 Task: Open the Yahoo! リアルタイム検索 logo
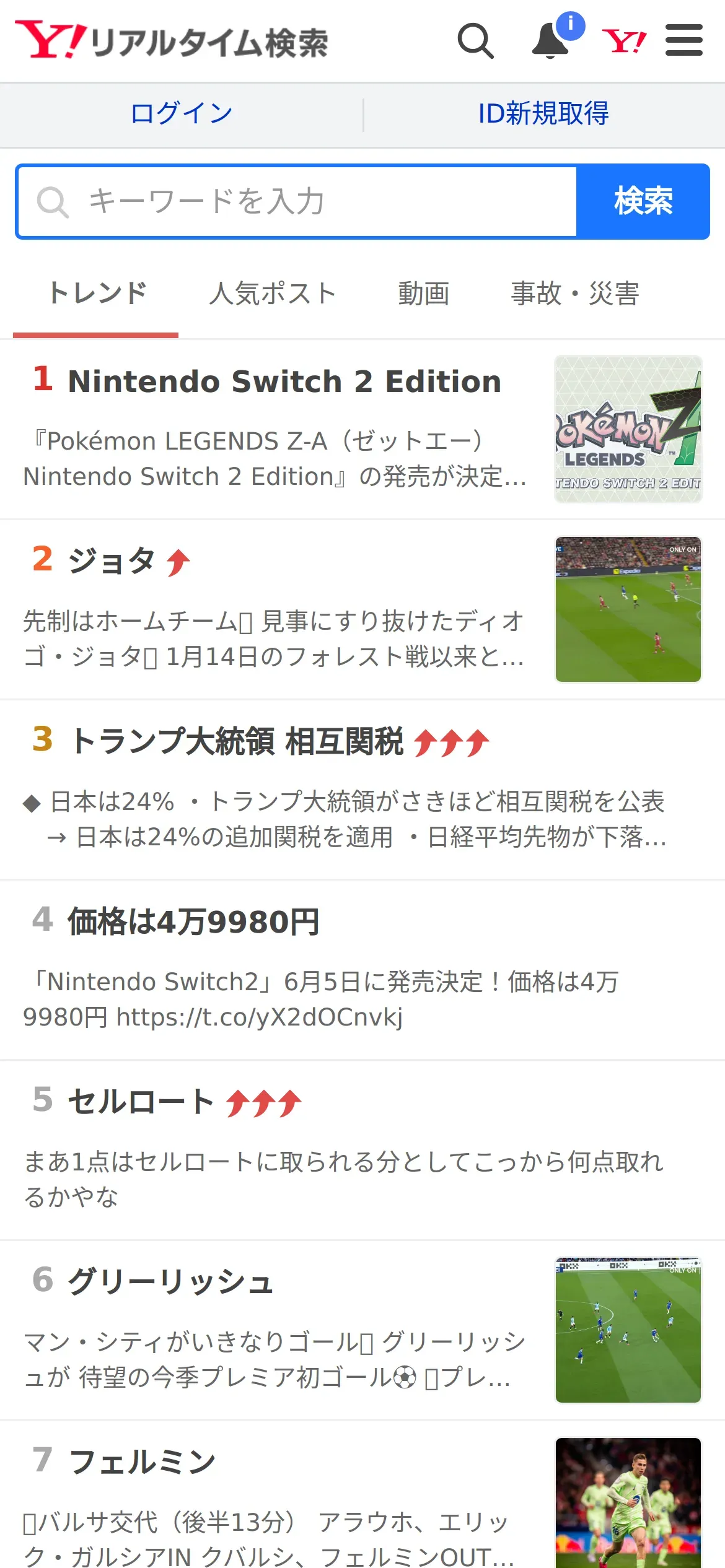pyautogui.click(x=172, y=41)
